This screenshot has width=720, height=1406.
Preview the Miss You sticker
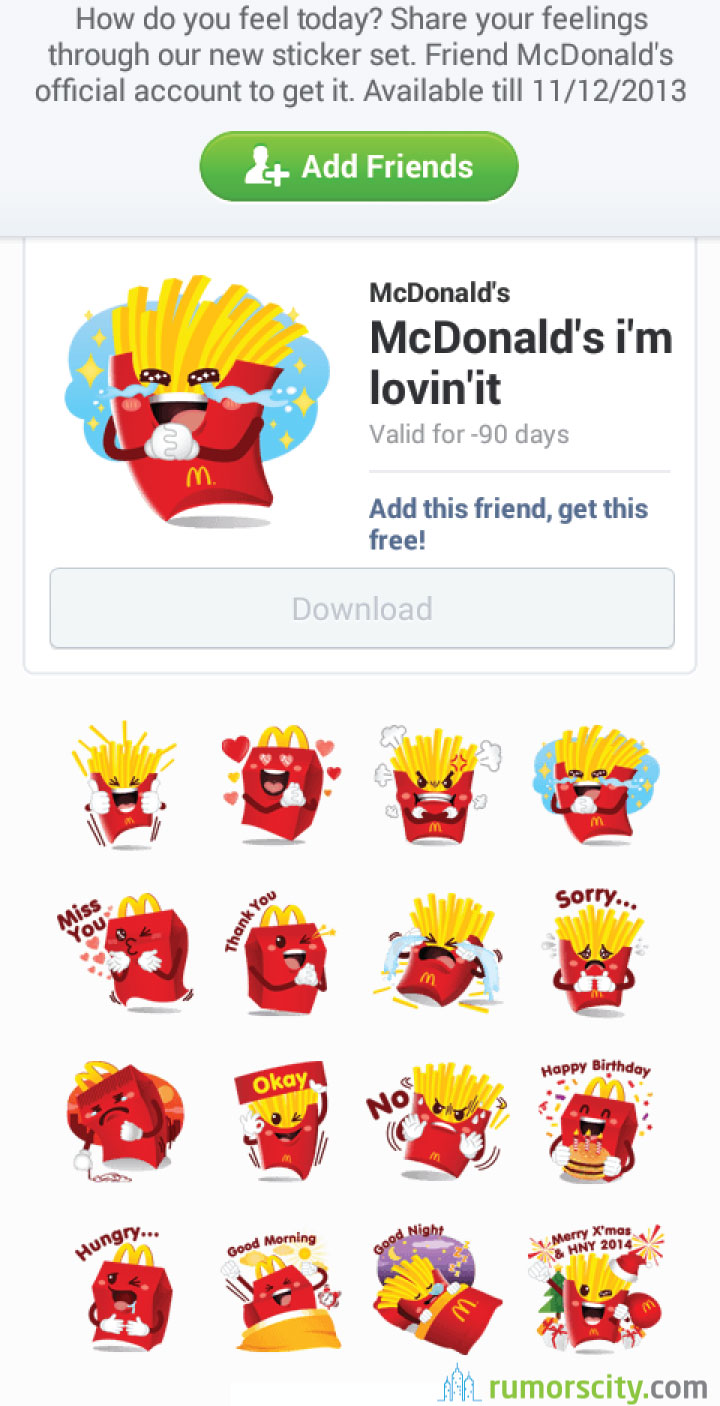pos(114,950)
